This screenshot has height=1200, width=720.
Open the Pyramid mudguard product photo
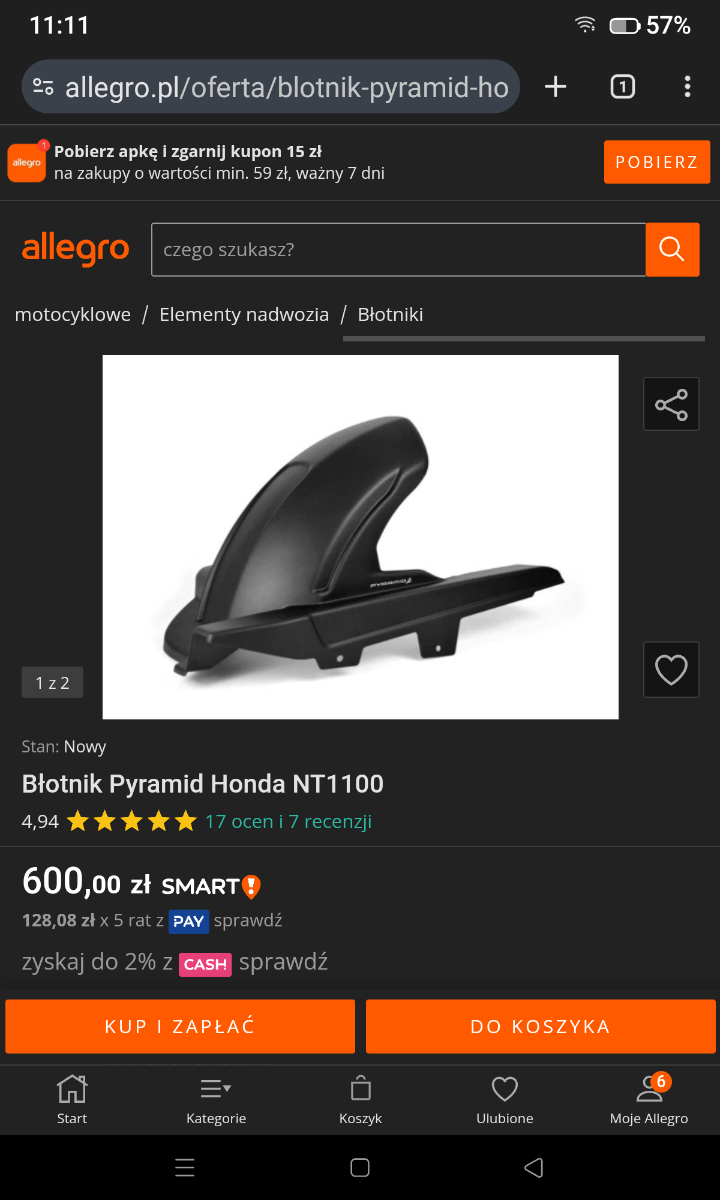[360, 537]
